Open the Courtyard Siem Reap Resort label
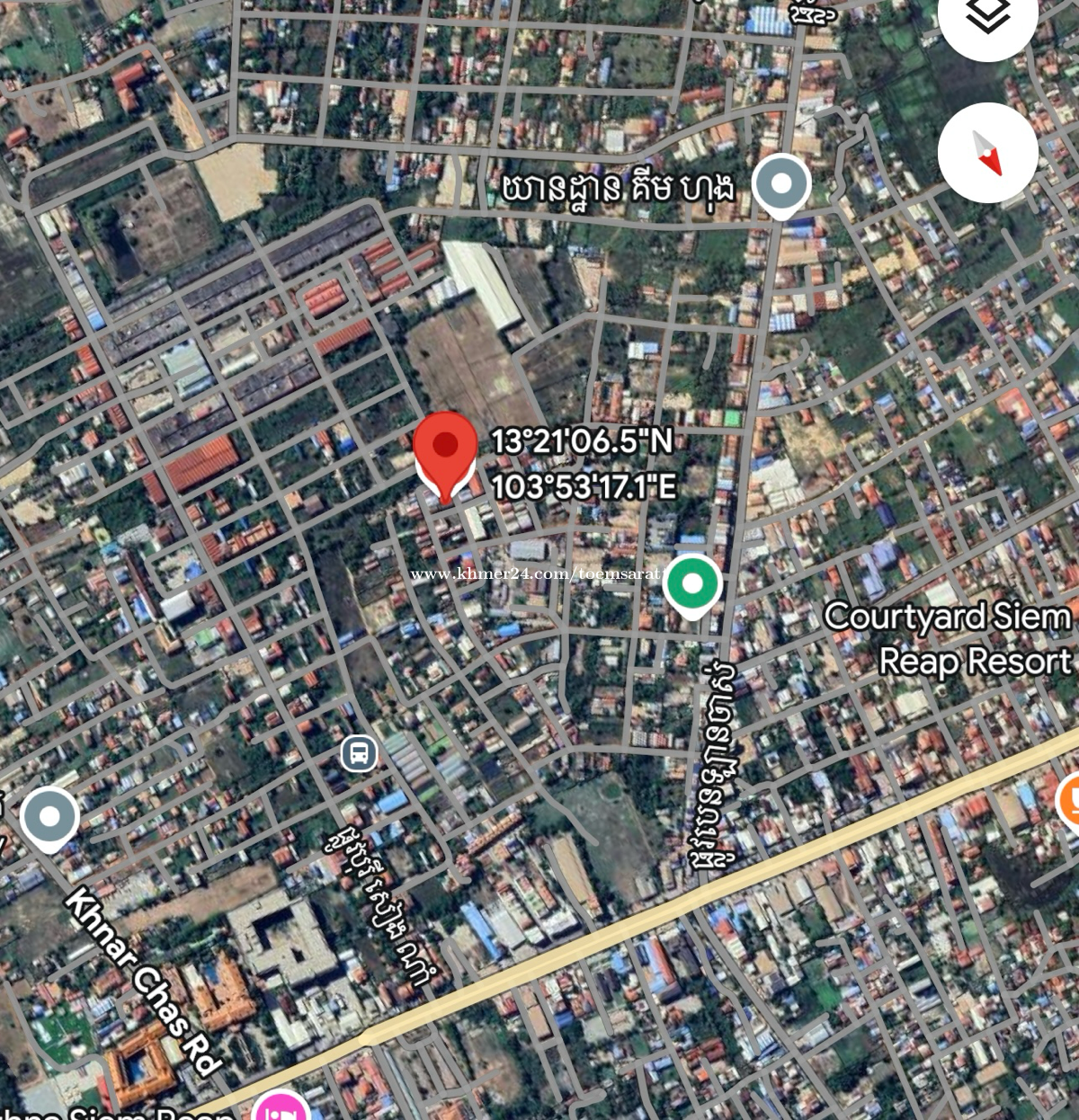The width and height of the screenshot is (1079, 1120). pos(948,638)
